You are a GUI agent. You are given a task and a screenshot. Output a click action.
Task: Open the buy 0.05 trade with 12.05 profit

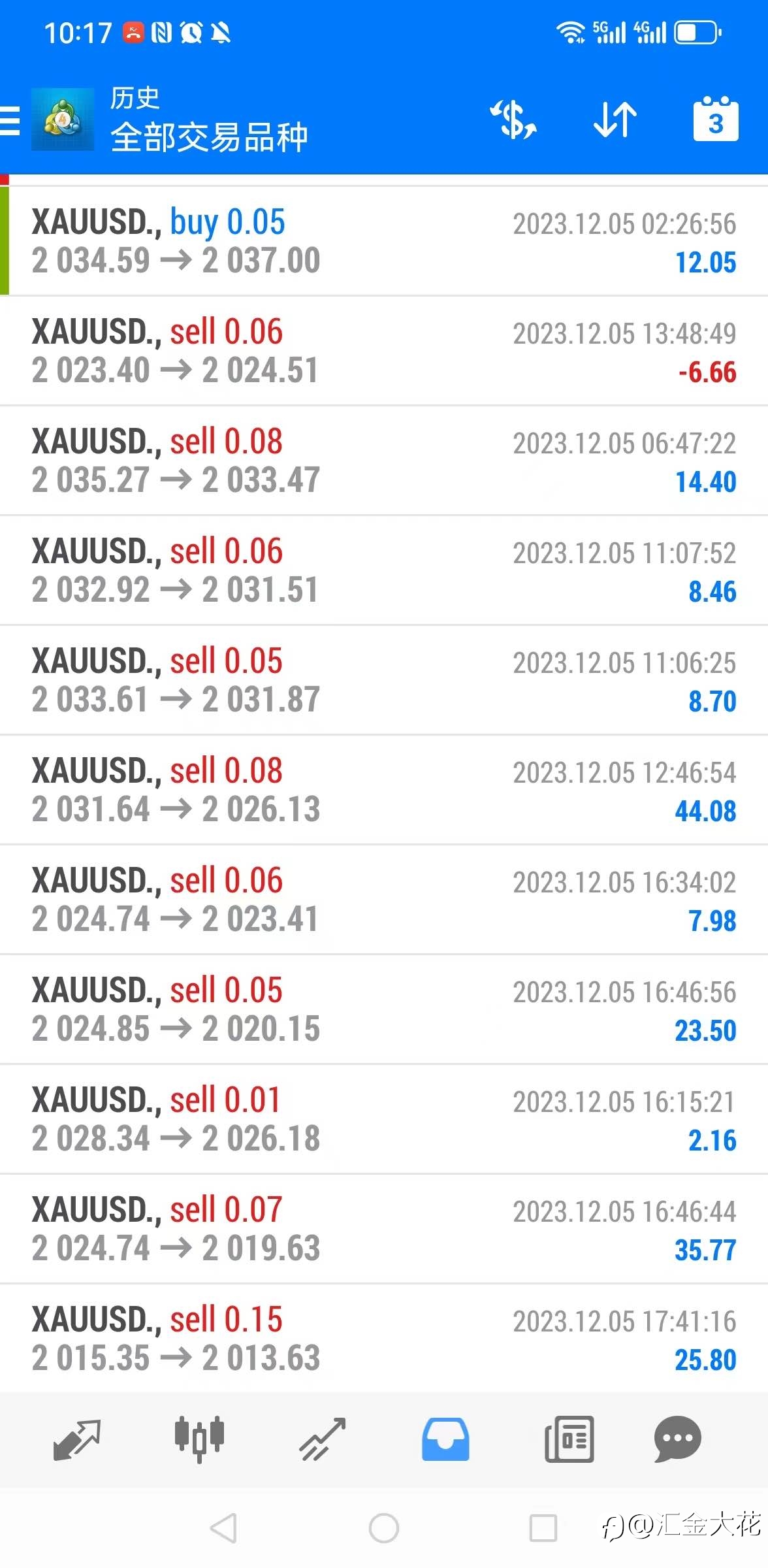pyautogui.click(x=384, y=241)
